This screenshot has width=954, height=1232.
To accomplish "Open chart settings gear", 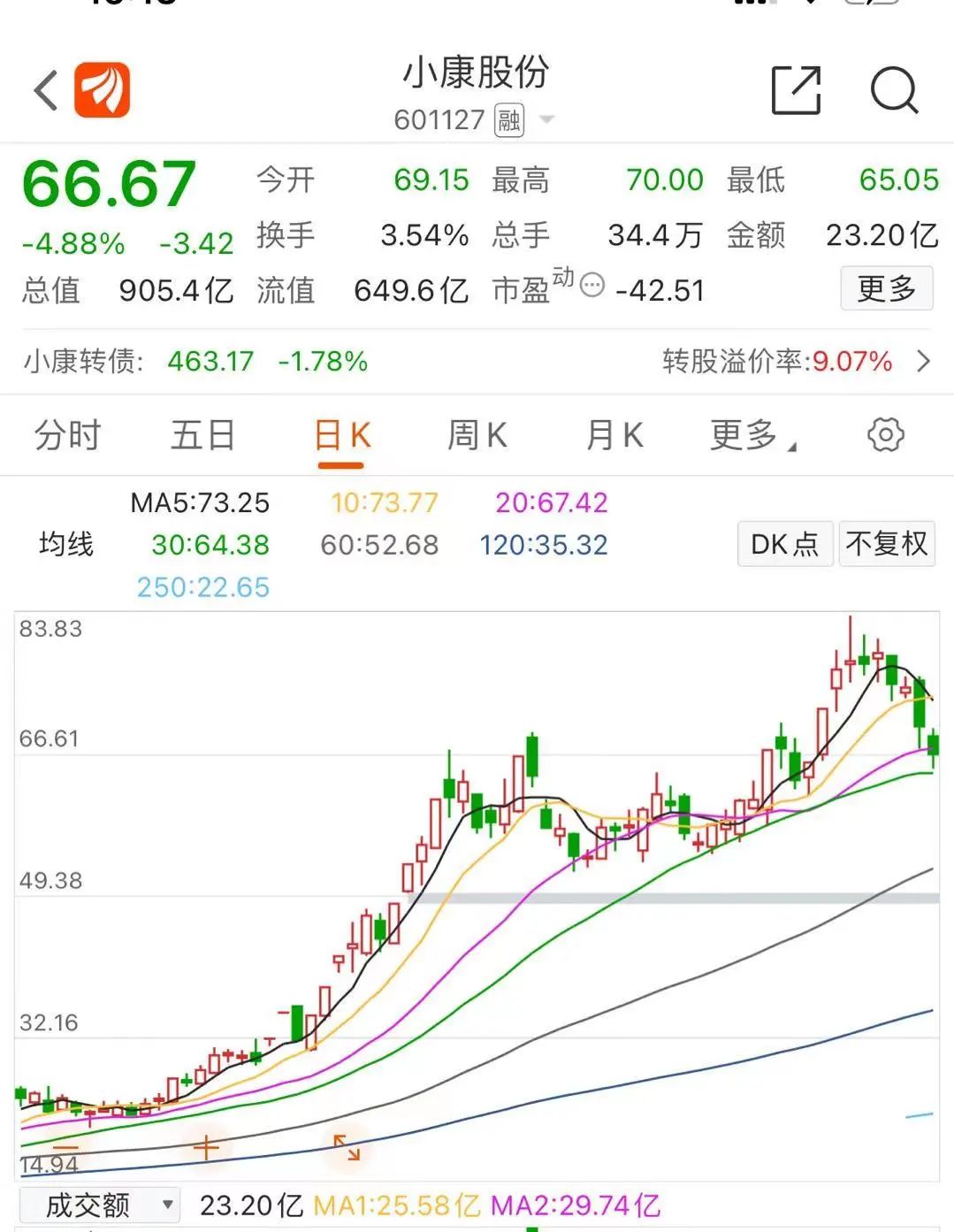I will pos(885,435).
